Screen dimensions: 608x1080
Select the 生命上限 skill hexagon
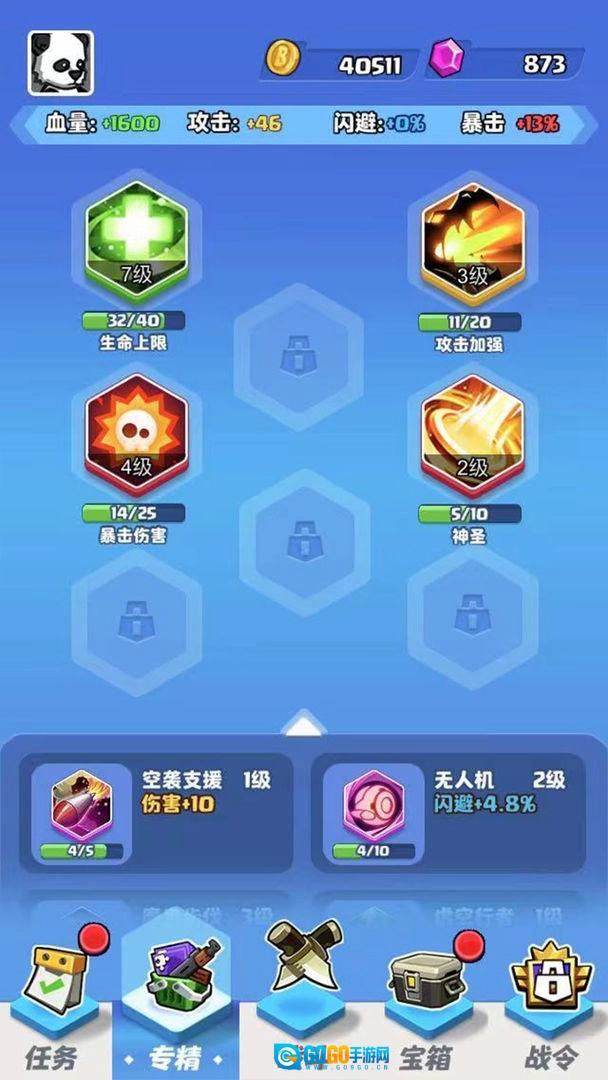[x=136, y=244]
